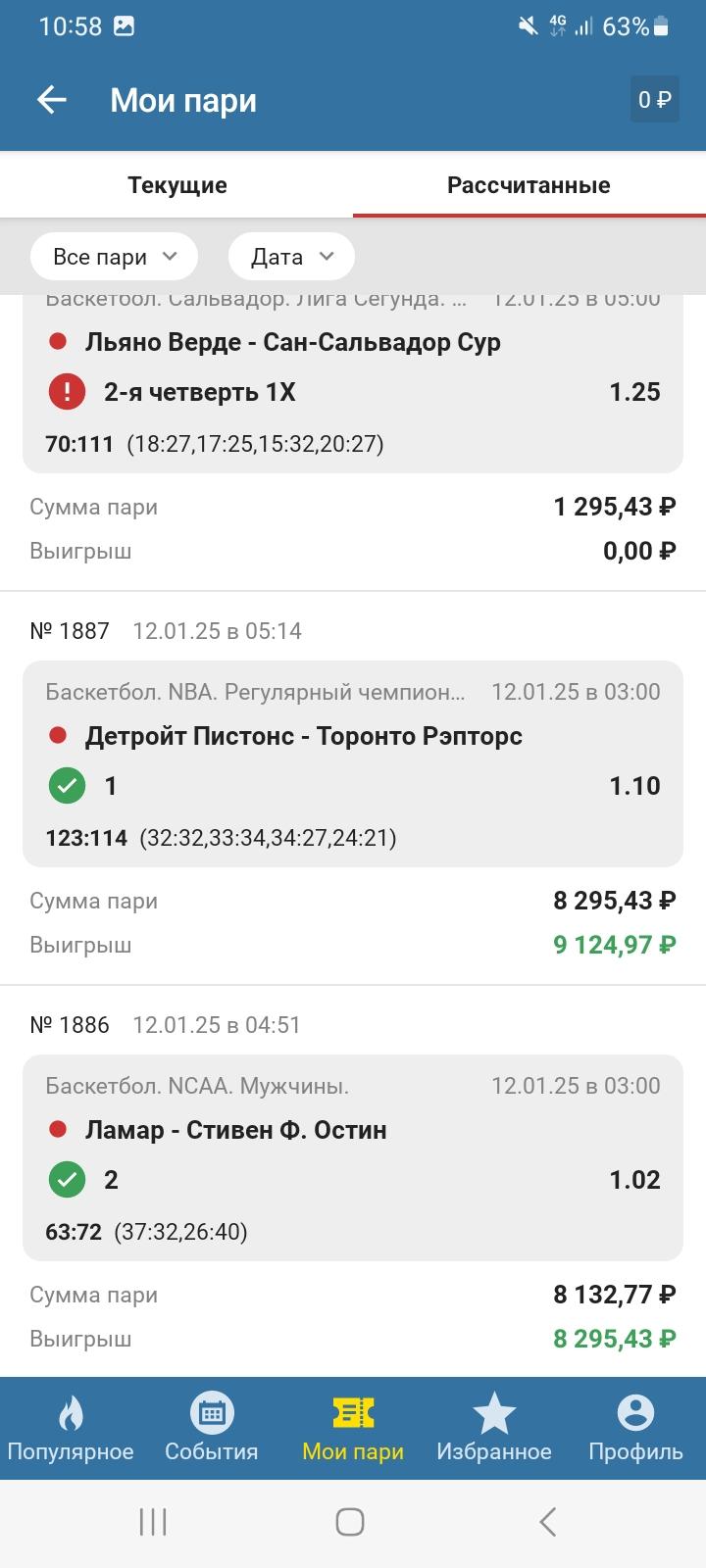Image resolution: width=706 pixels, height=1568 pixels.
Task: Open the Ламар - Стивен Ф. Остин bet card
Action: click(x=353, y=1157)
